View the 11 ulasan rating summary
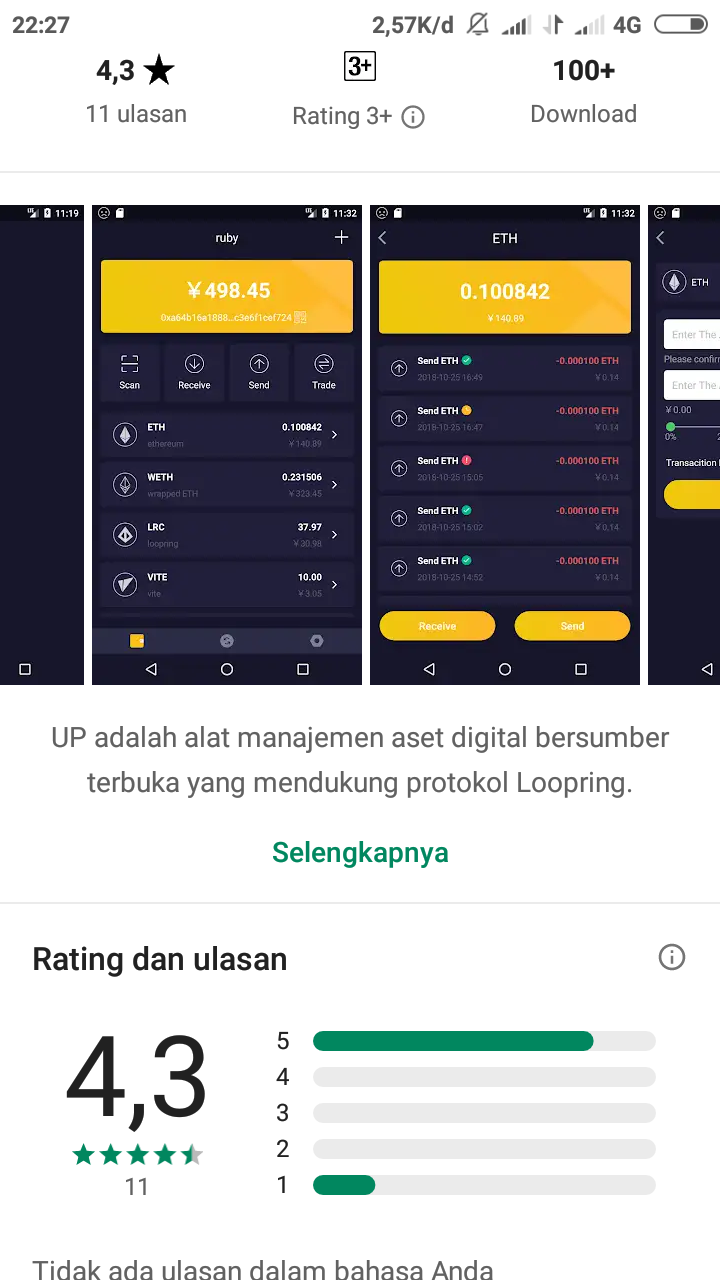Screen dimensions: 720x1280 tap(136, 90)
